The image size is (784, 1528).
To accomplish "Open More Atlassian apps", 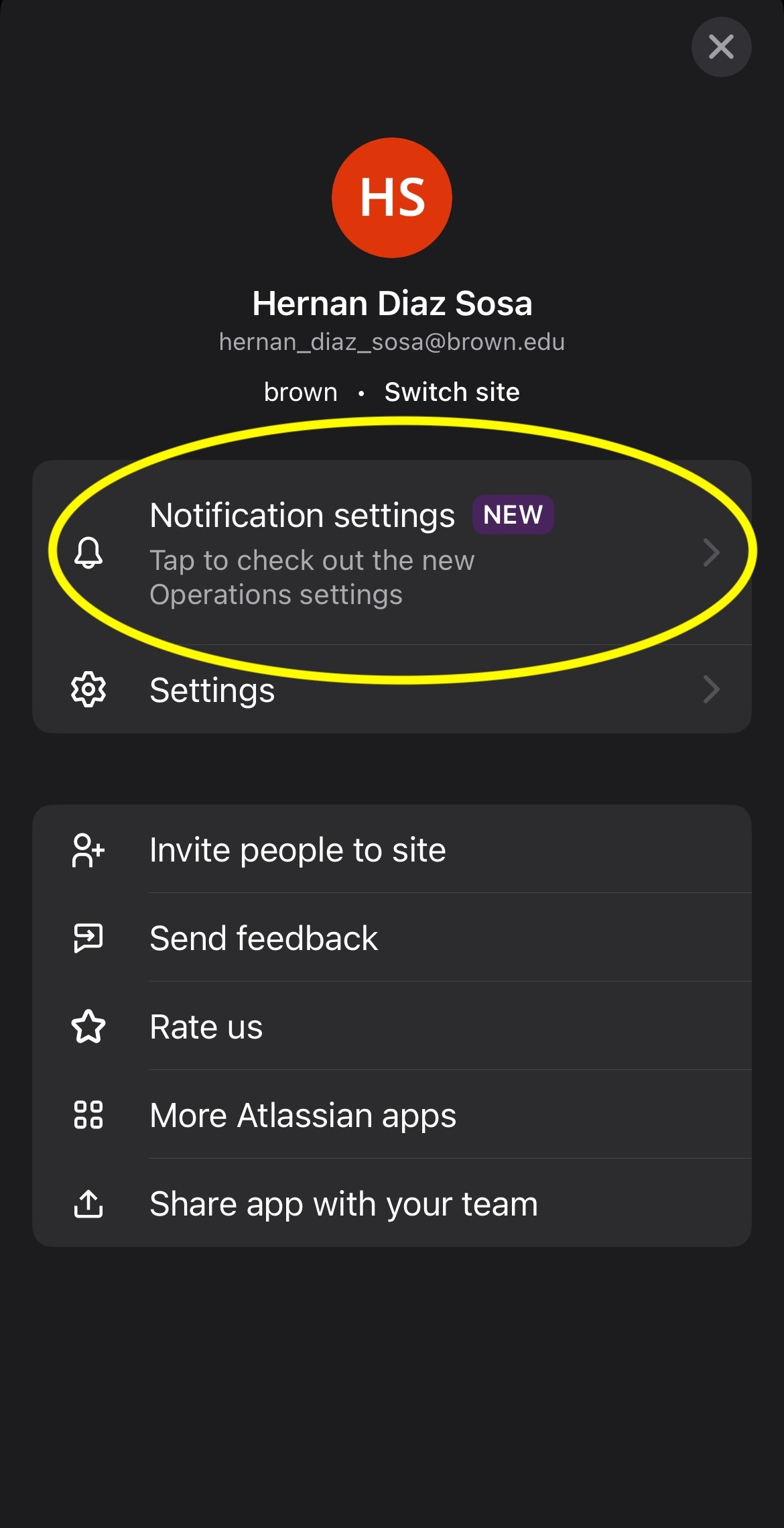I will pyautogui.click(x=392, y=1115).
